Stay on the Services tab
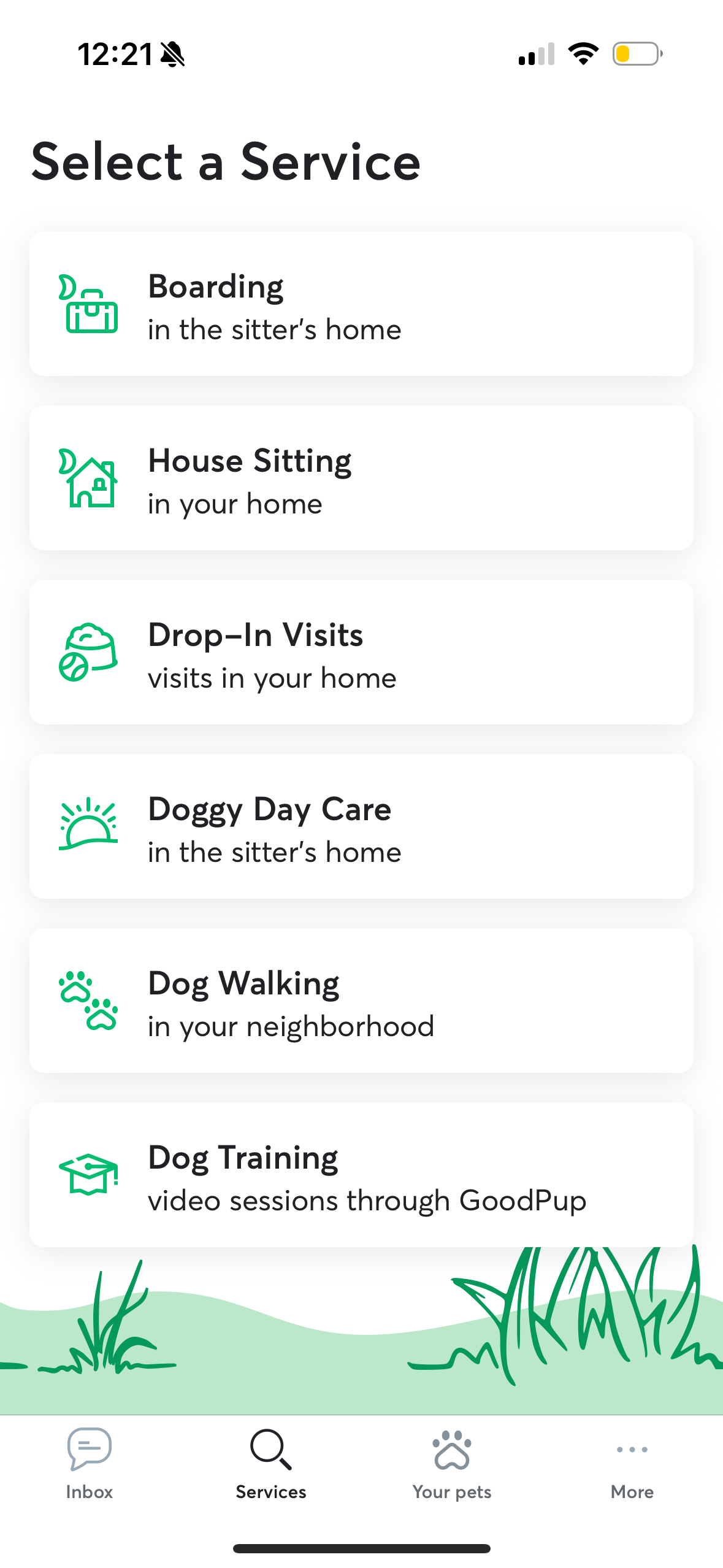The image size is (723, 1568). [270, 1469]
